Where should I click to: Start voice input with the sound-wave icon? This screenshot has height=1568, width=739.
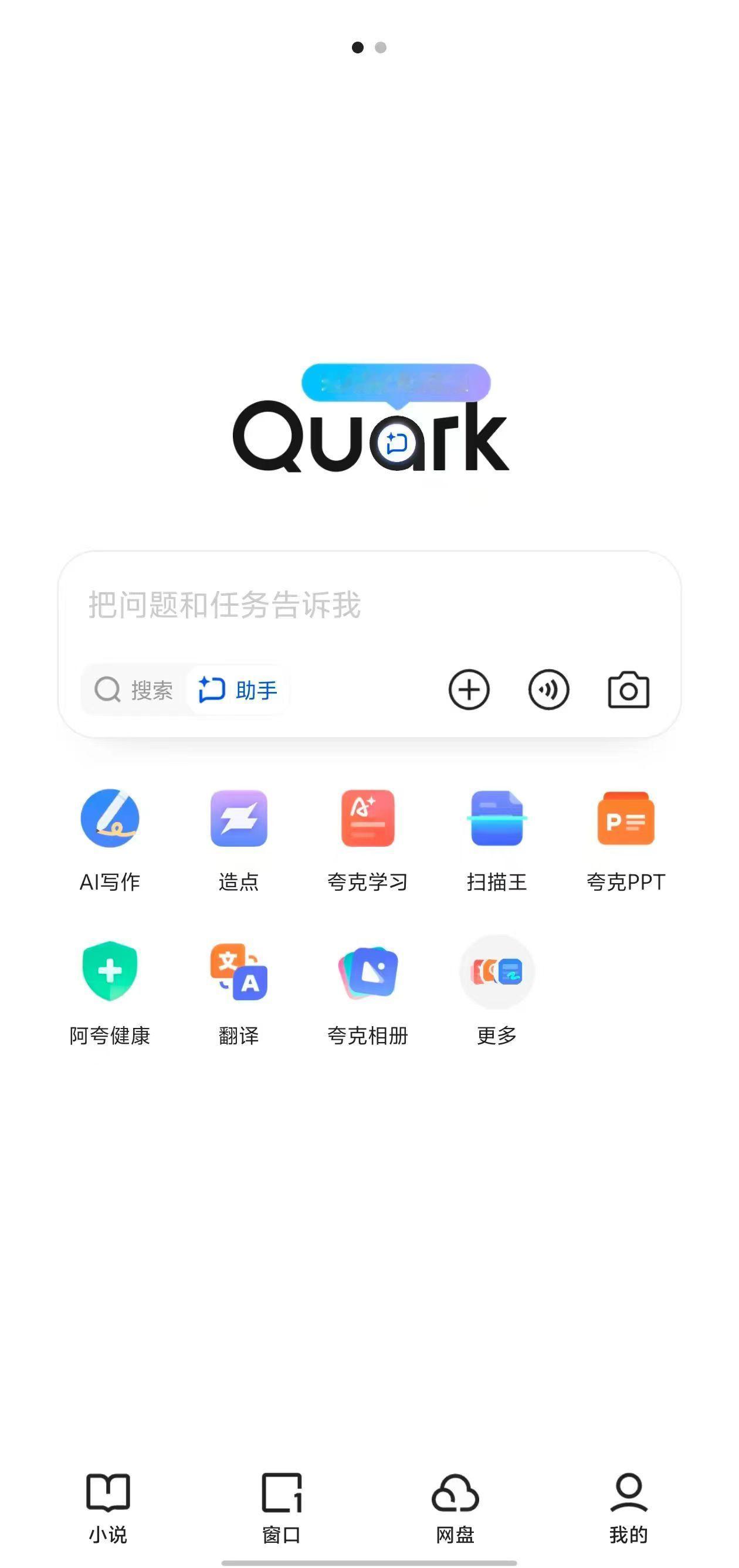point(548,690)
